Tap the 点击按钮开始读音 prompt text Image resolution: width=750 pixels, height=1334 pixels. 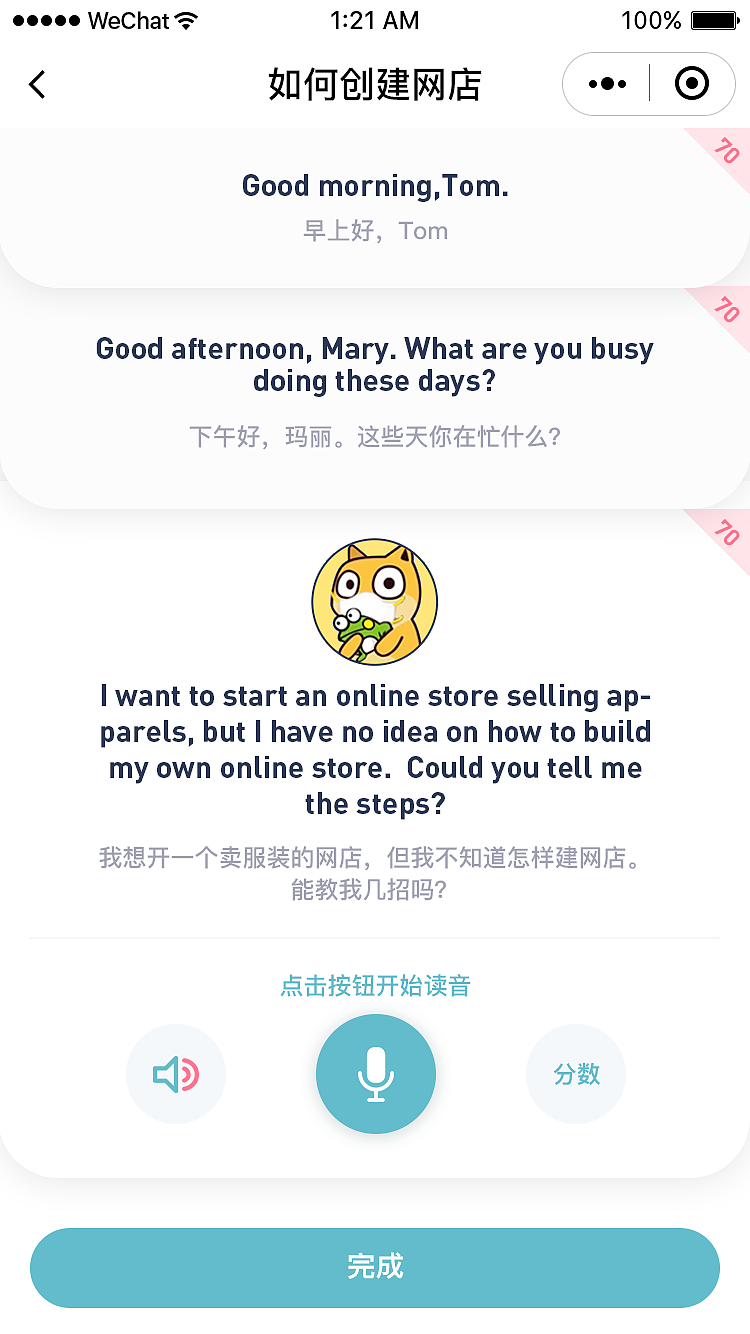[375, 984]
